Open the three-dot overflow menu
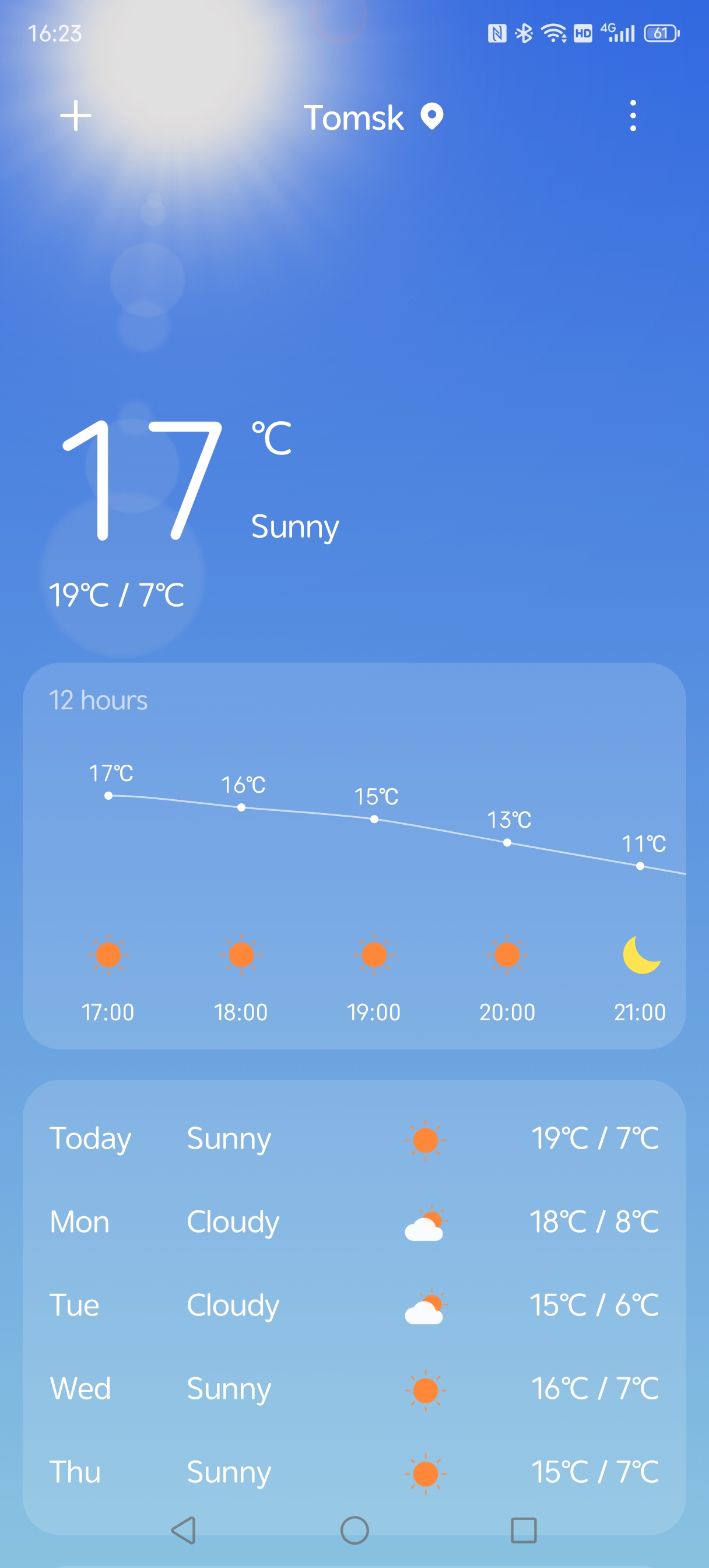The image size is (709, 1568). pos(633,116)
